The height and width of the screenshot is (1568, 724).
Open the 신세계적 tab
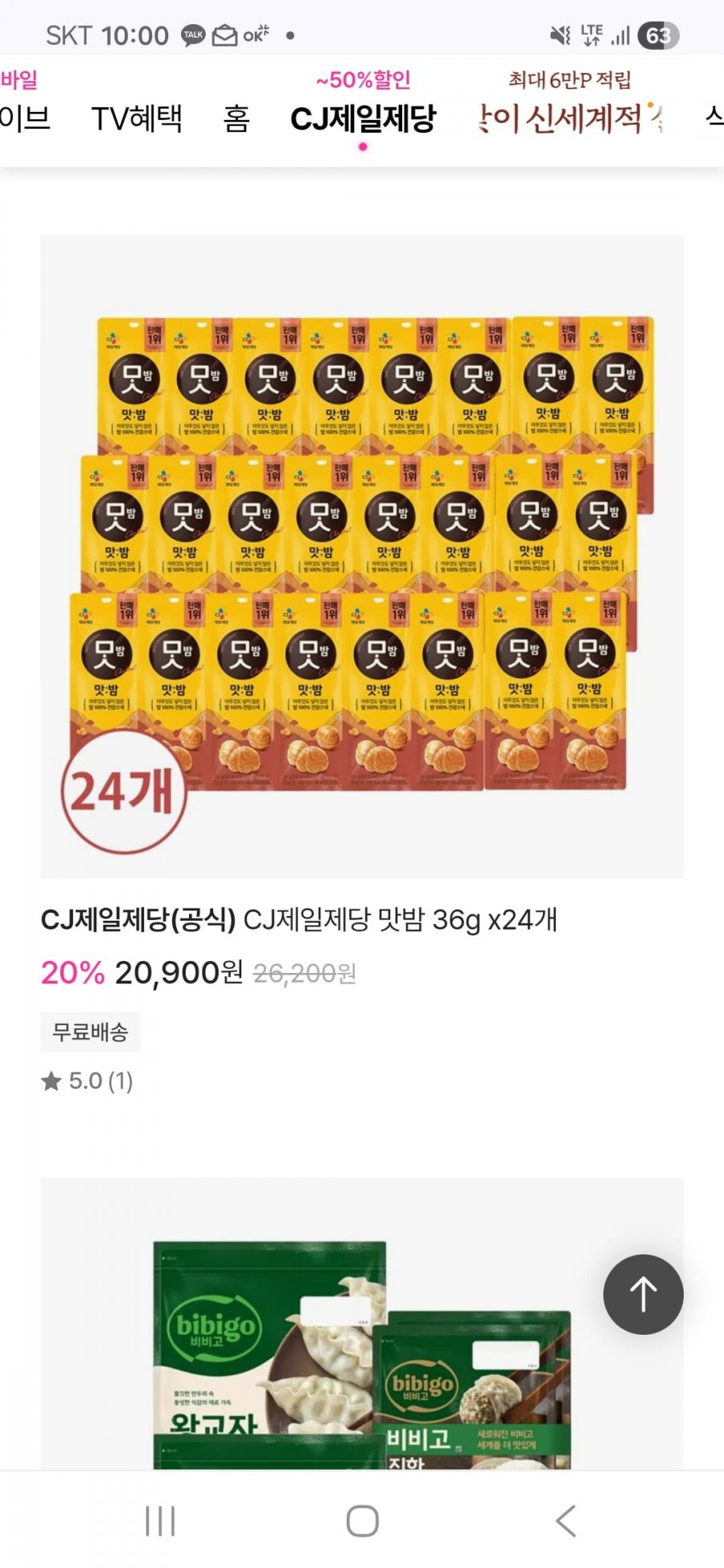click(570, 118)
